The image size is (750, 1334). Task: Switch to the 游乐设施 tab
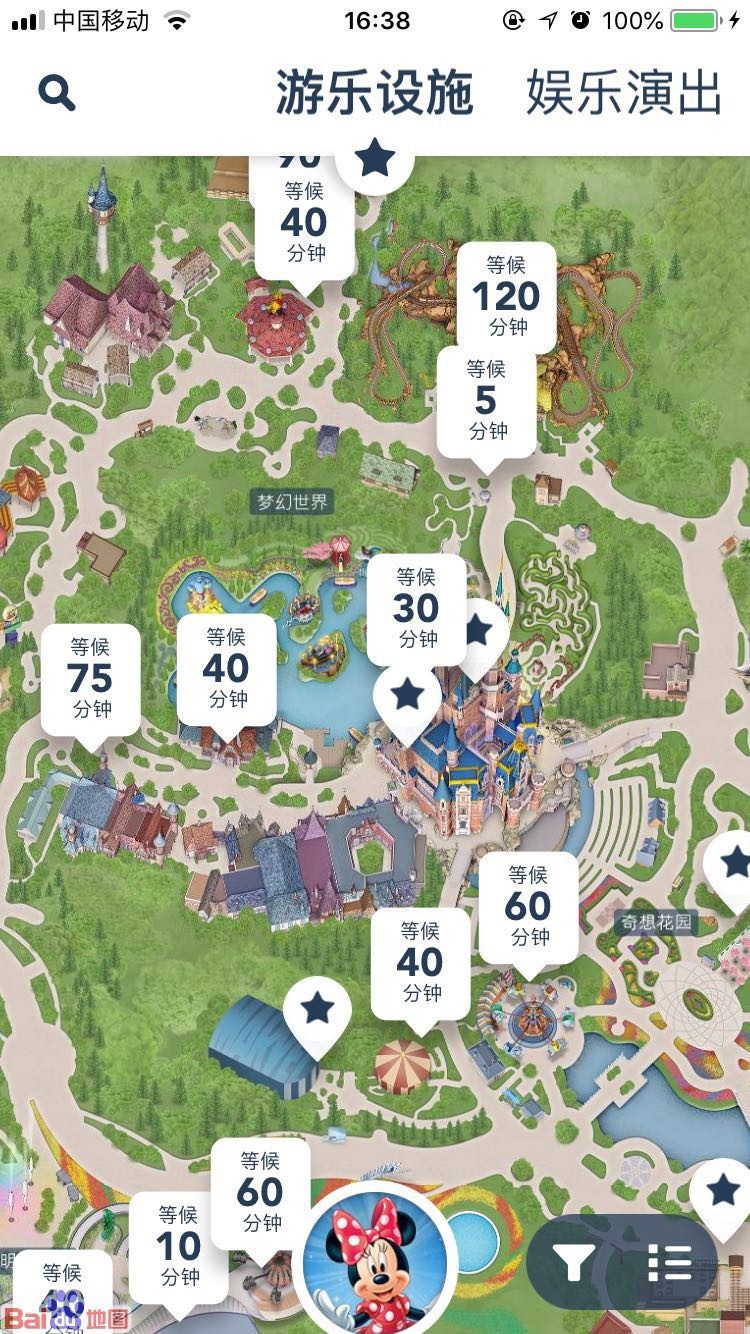(x=374, y=93)
